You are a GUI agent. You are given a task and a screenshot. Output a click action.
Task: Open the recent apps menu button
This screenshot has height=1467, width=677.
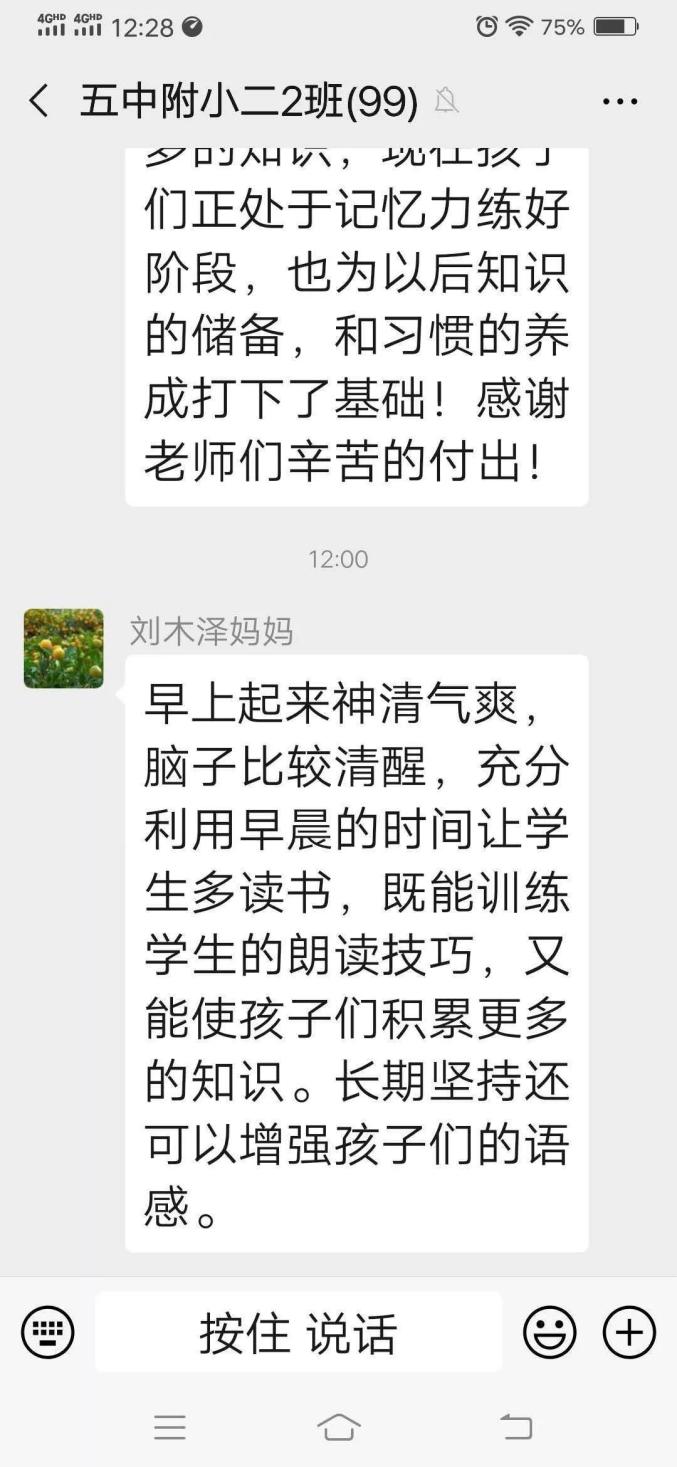[170, 1427]
